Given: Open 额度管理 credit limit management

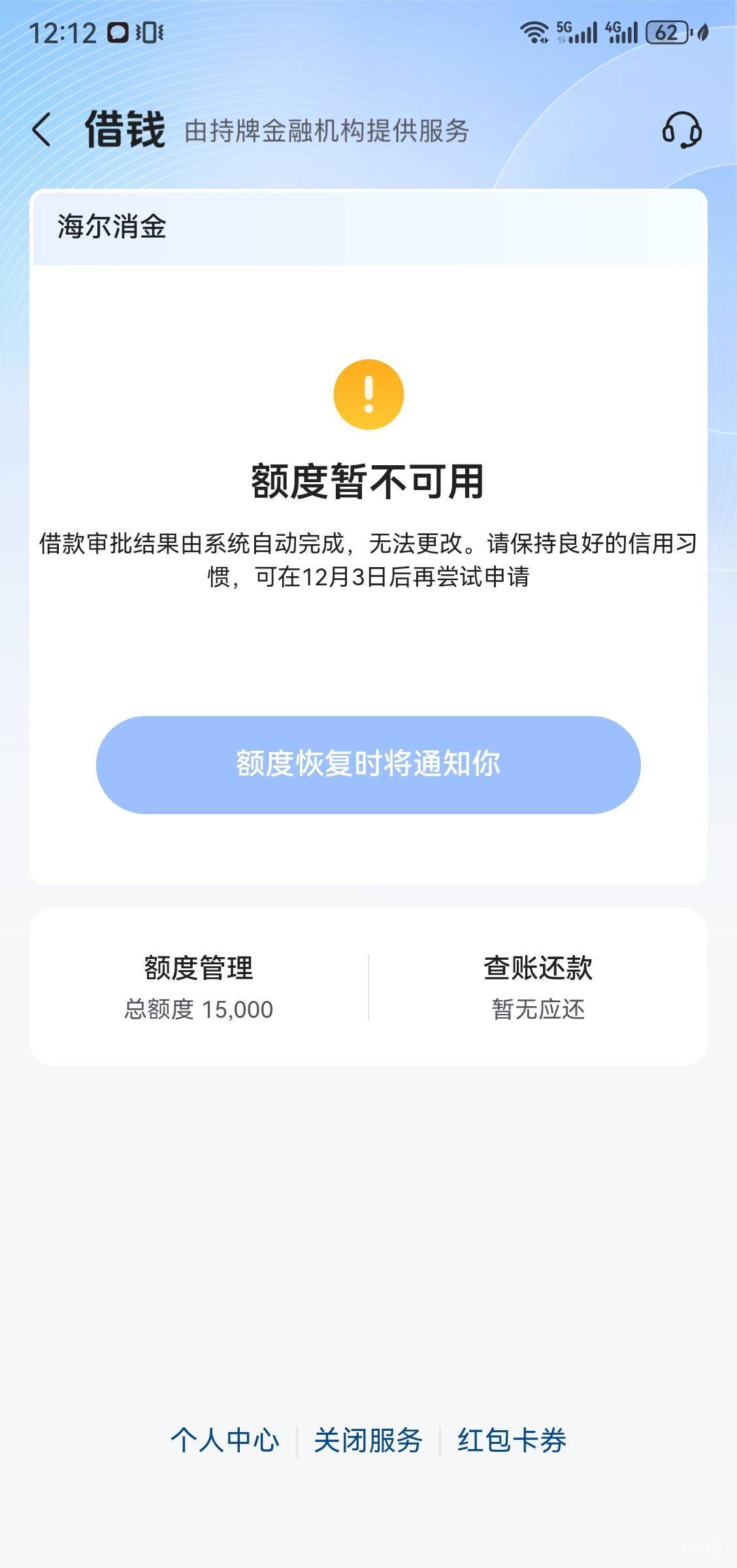Looking at the screenshot, I should (x=199, y=987).
